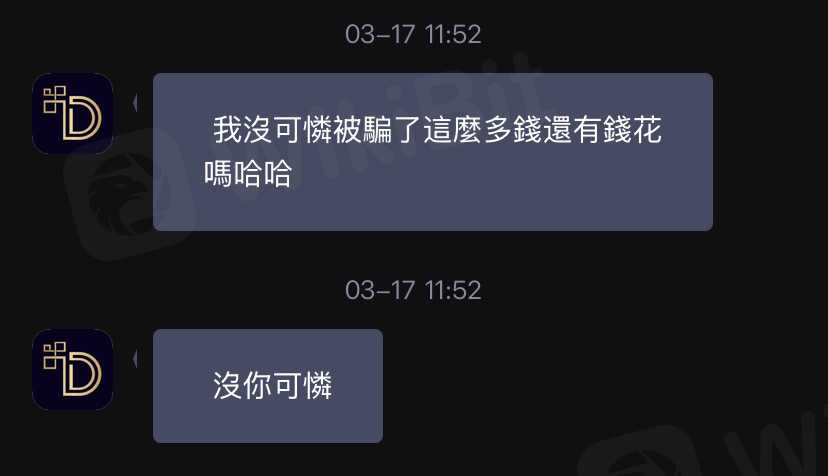Open sender avatar beside the 沒你可憐 message
This screenshot has width=828, height=476.
tap(72, 370)
